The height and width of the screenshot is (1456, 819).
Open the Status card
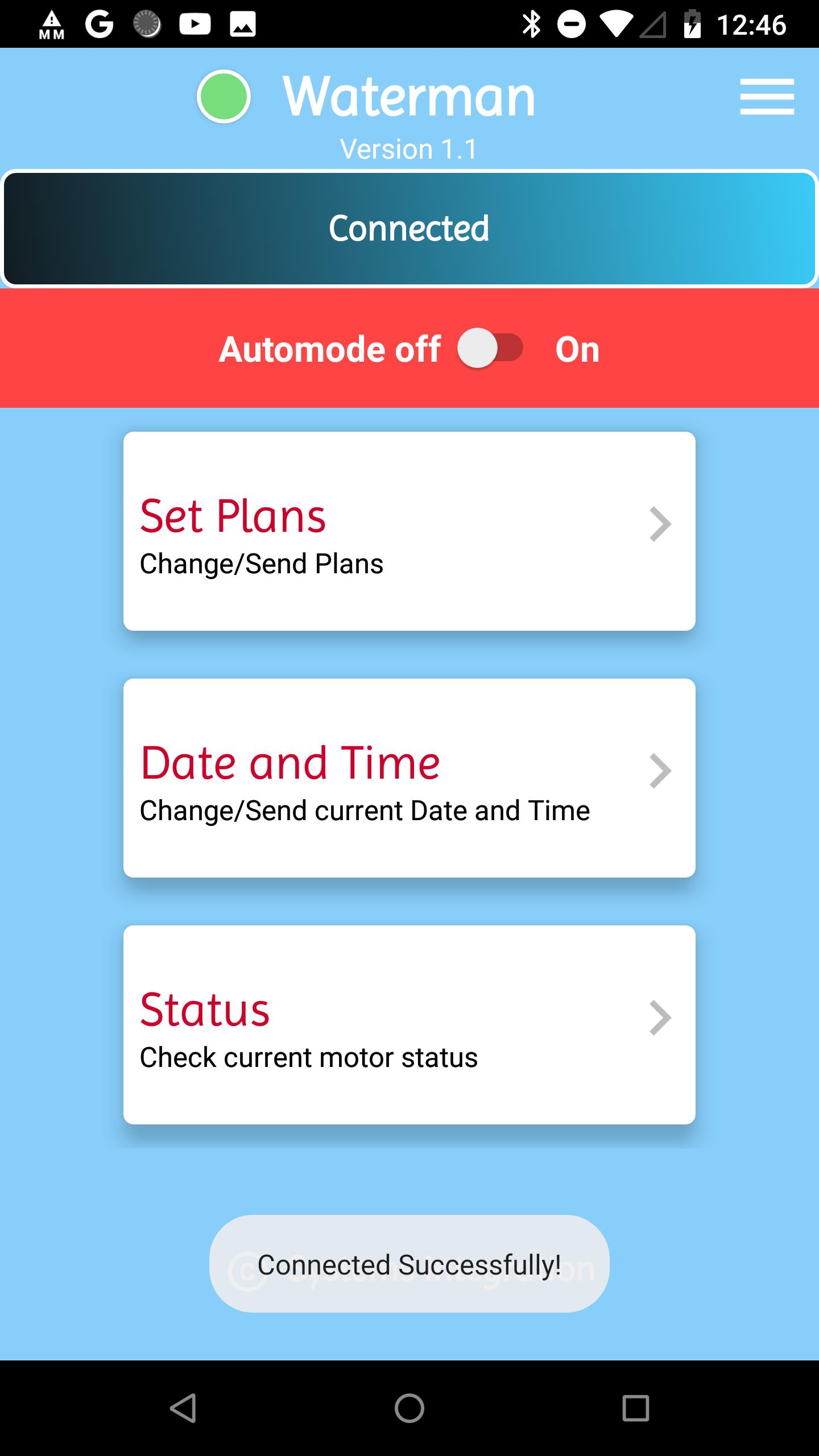[x=409, y=1025]
